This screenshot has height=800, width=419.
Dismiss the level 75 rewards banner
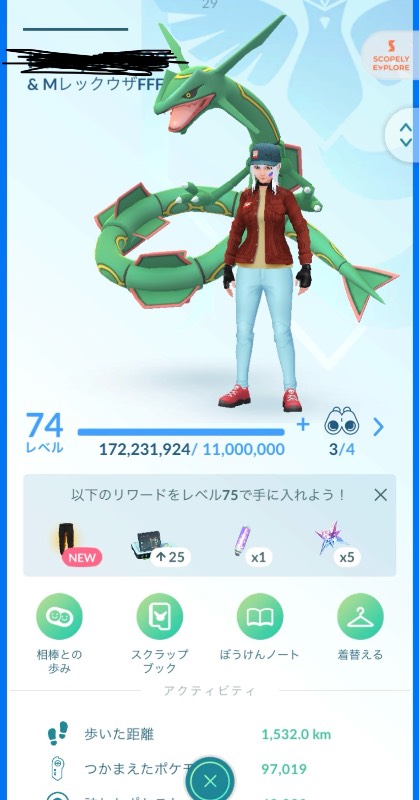pos(380,494)
